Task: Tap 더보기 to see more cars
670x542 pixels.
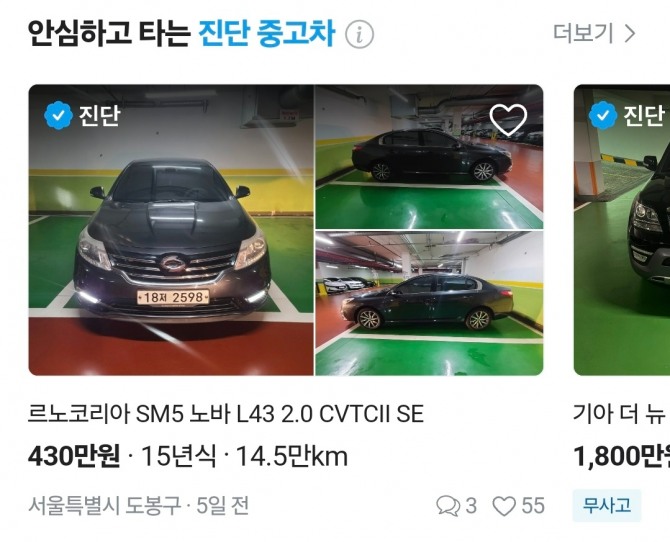Action: [x=594, y=33]
